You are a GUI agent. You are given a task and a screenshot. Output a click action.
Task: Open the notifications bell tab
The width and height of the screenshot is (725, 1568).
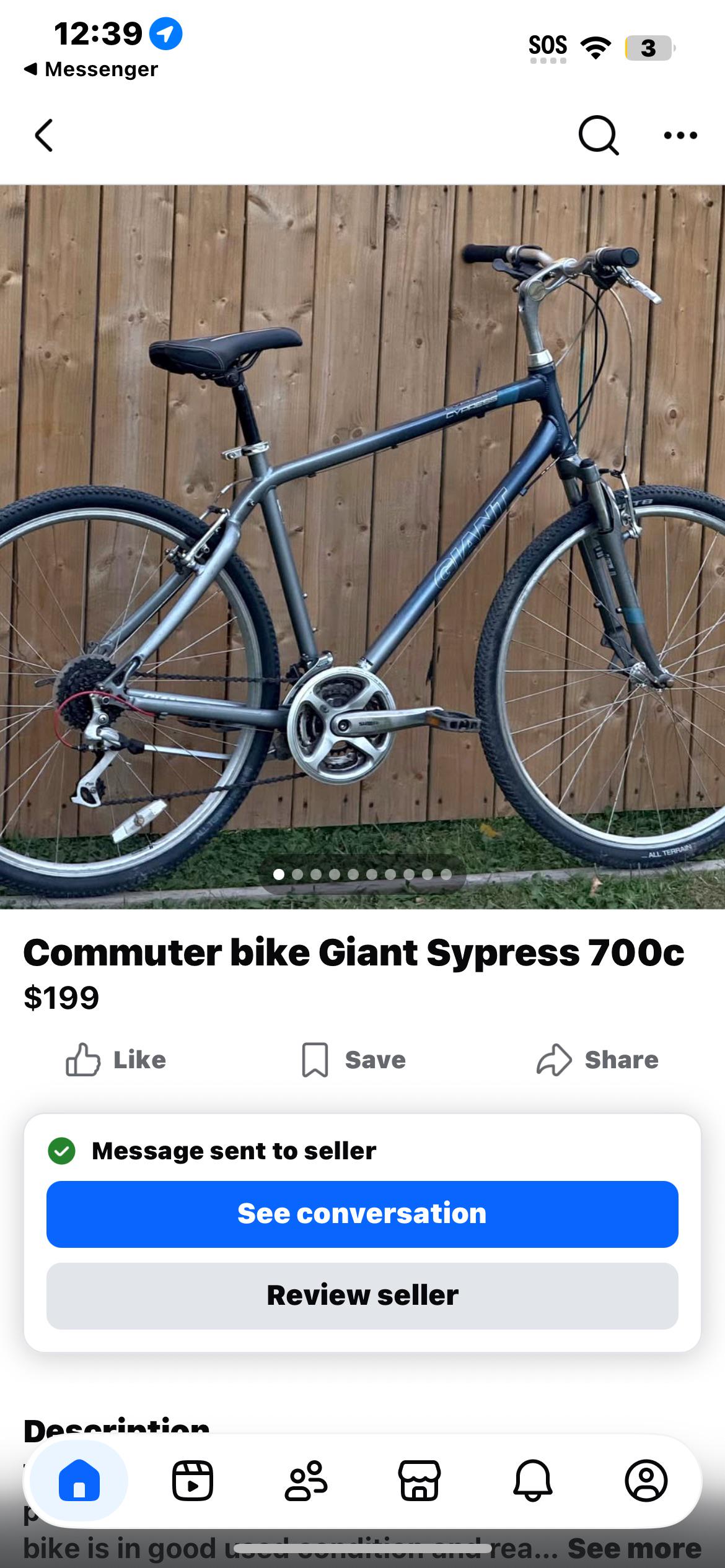point(533,1481)
